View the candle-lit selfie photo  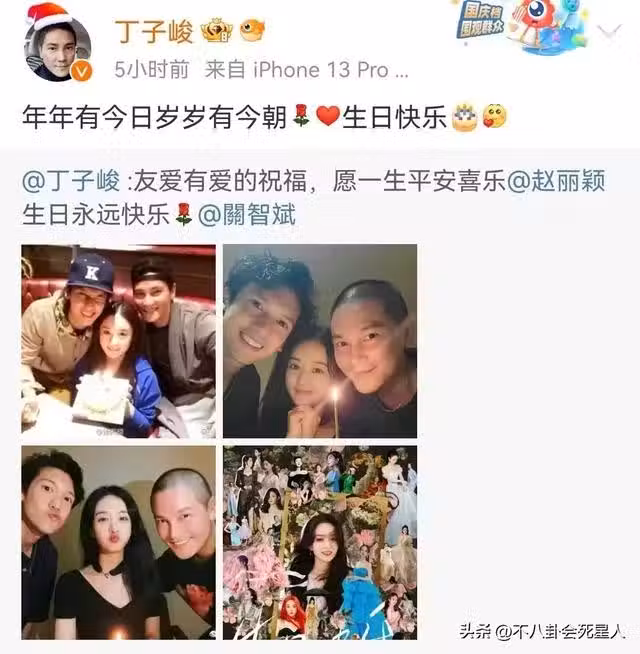point(319,341)
